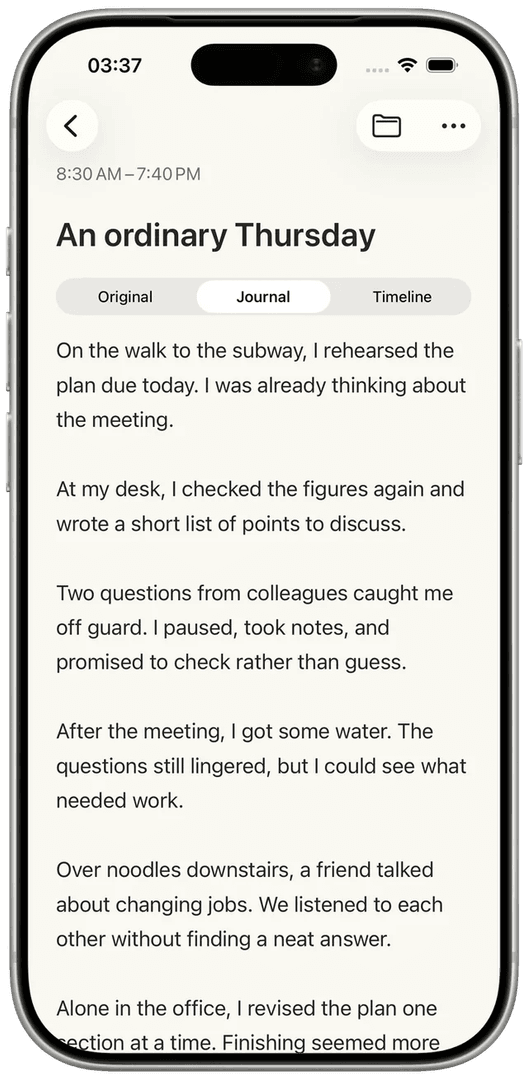
Task: Switch to the Original tab
Action: [125, 297]
